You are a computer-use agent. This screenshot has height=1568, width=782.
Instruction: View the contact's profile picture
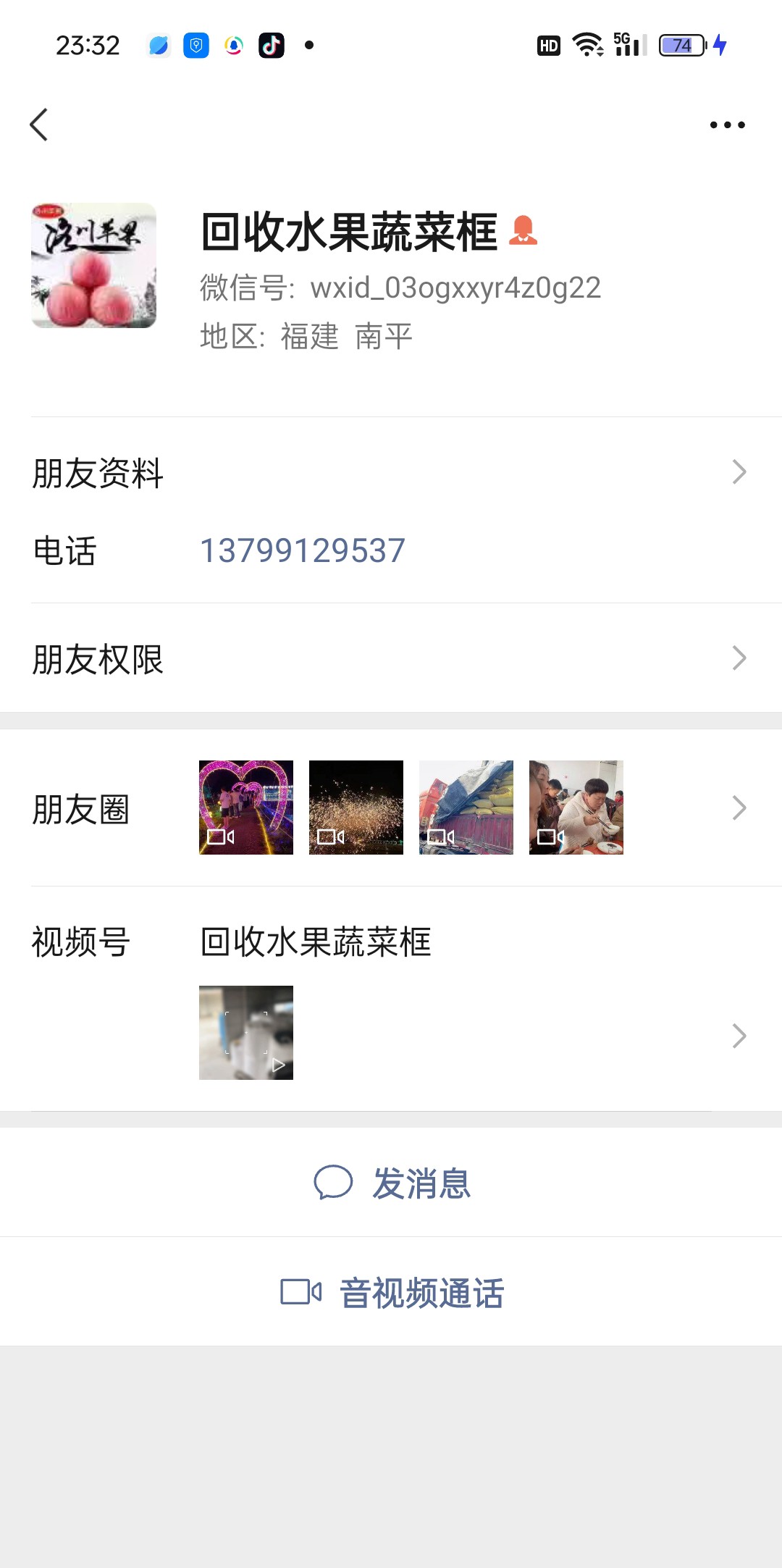(94, 266)
